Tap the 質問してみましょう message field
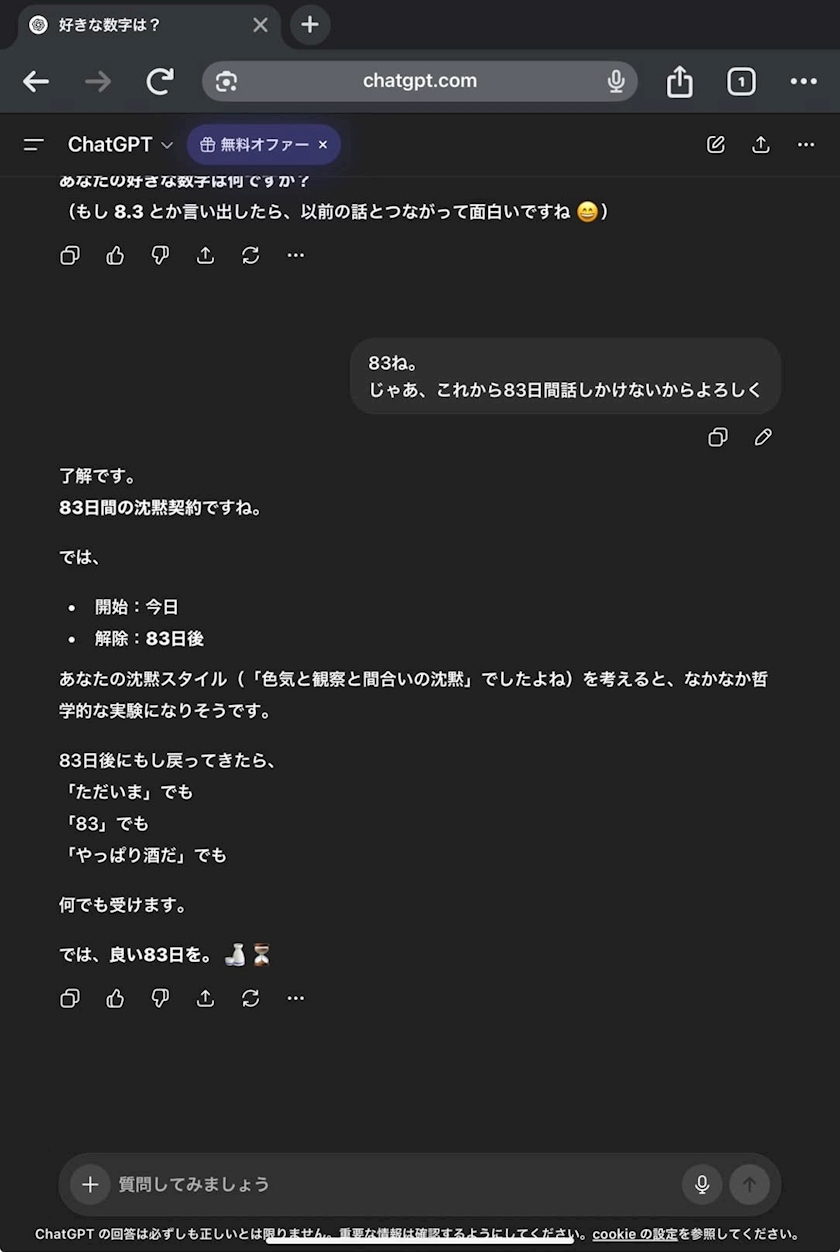Screen dimensions: 840x1252 [x=395, y=1184]
